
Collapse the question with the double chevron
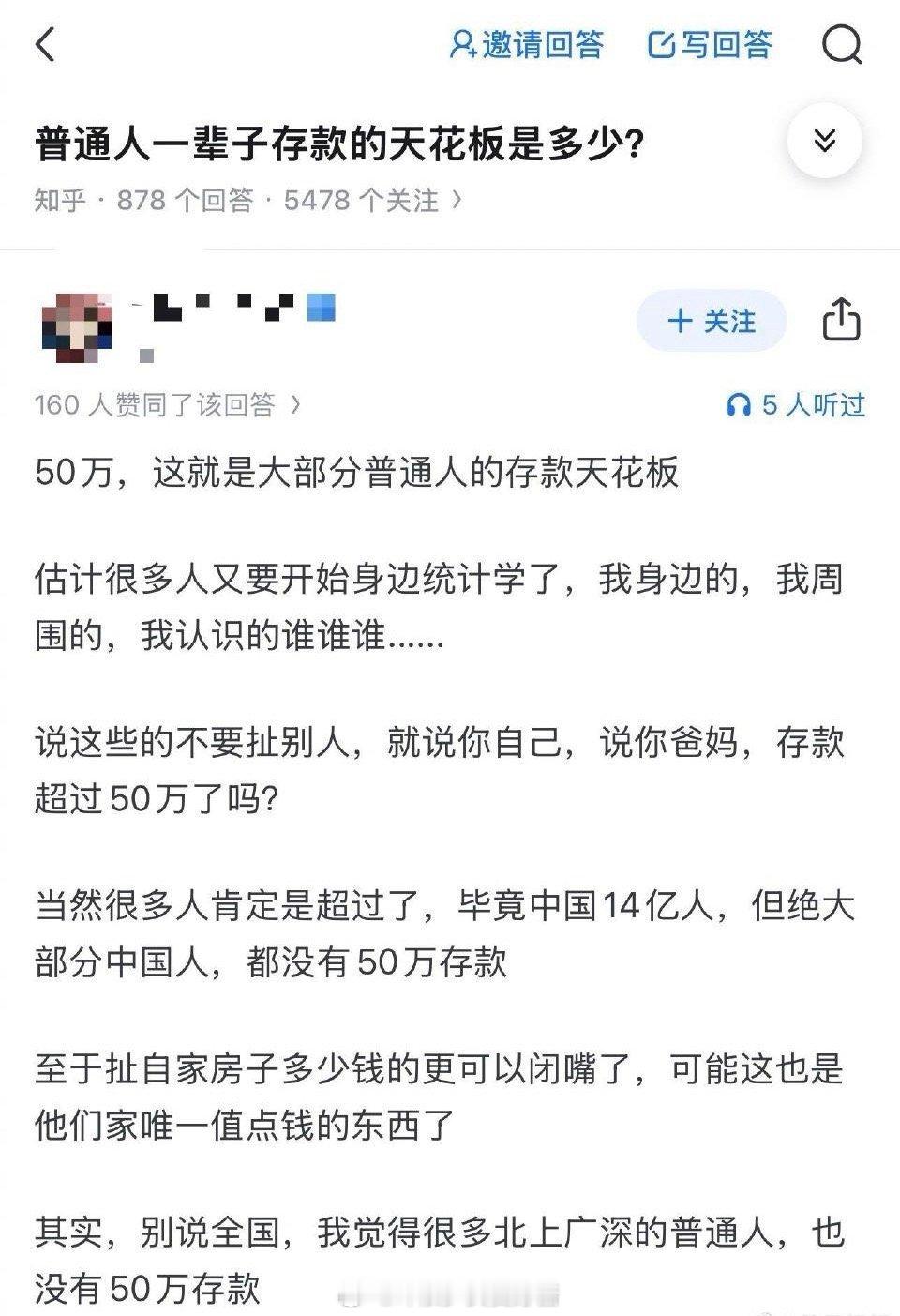tap(824, 139)
